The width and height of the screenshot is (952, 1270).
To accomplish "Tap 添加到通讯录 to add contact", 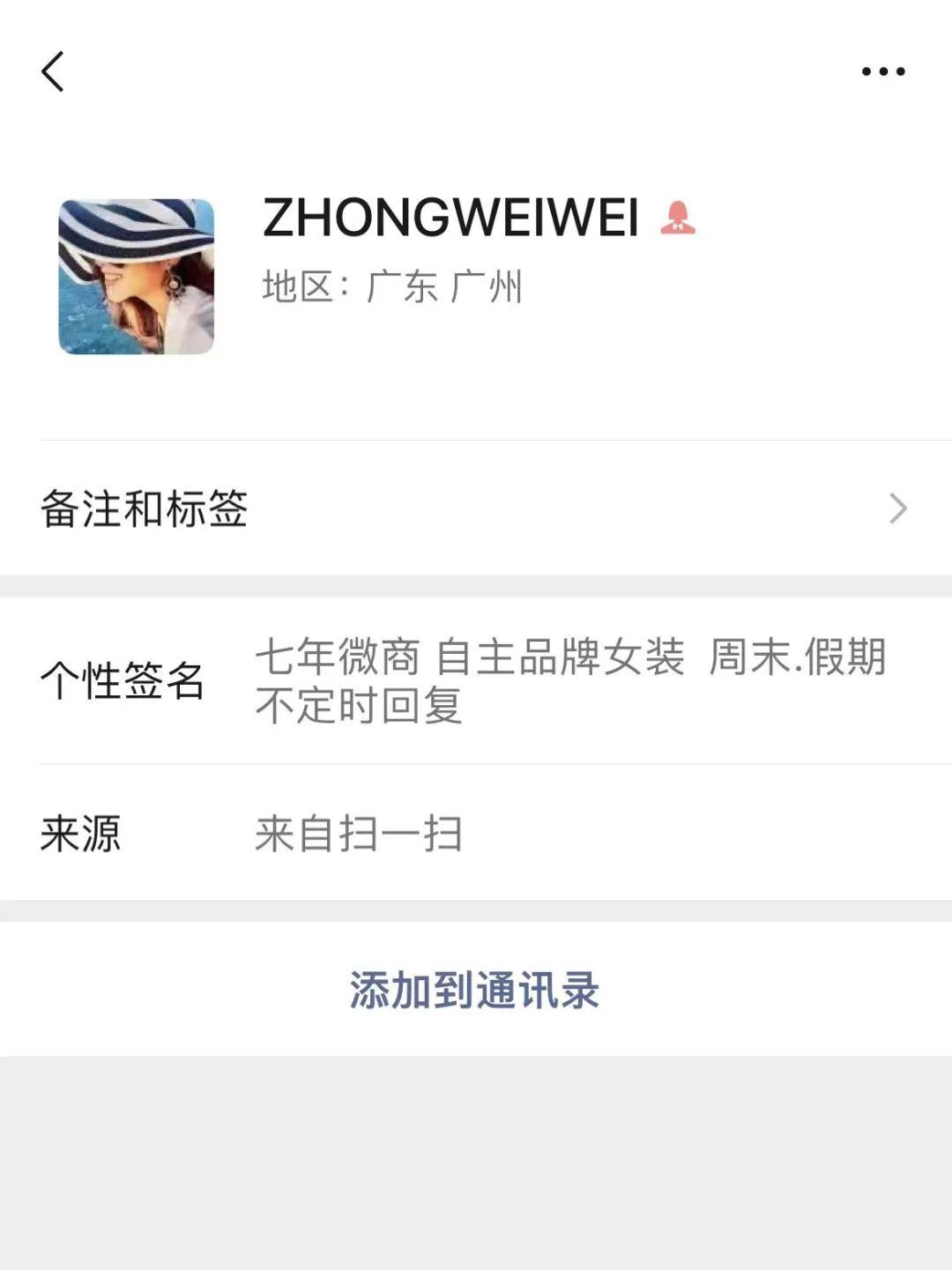I will [475, 990].
